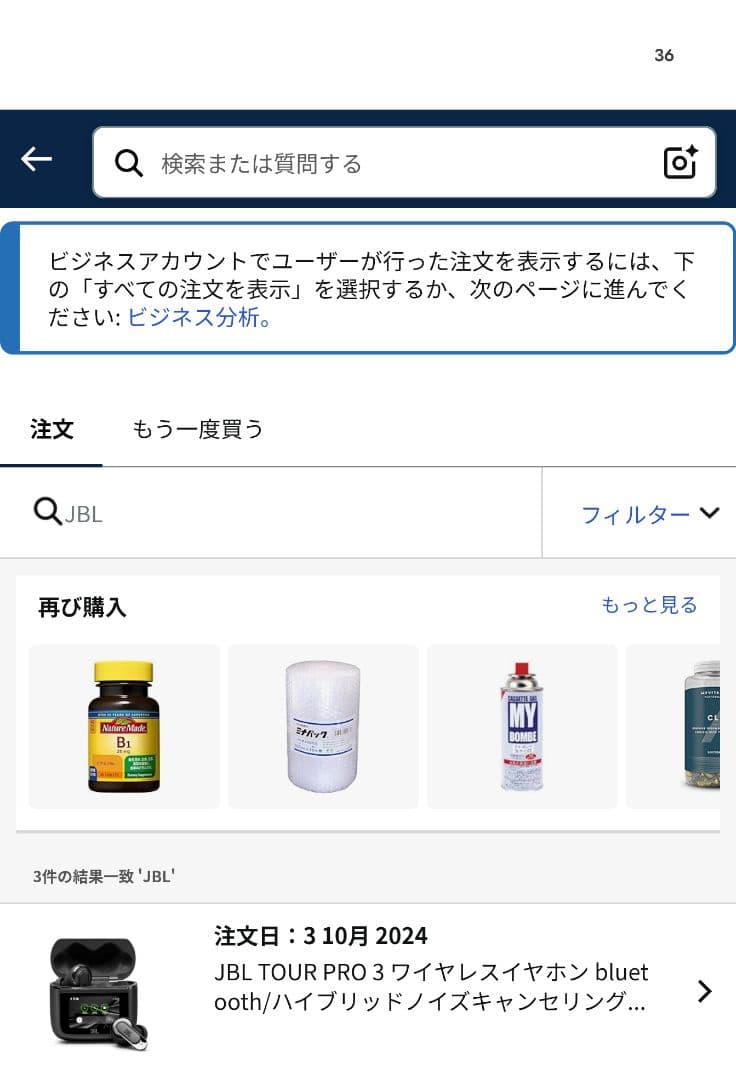Viewport: 736px width, 1080px height.
Task: Expand the フィルター dropdown
Action: [649, 514]
